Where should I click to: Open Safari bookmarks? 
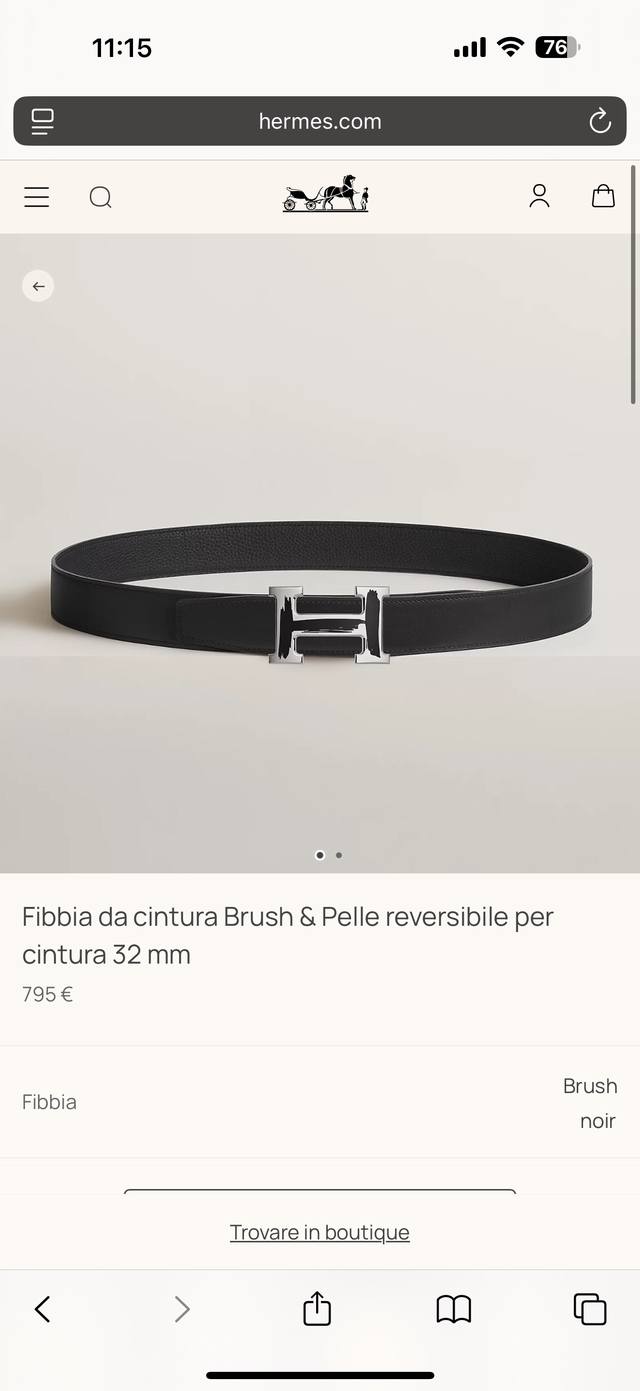pyautogui.click(x=453, y=1309)
